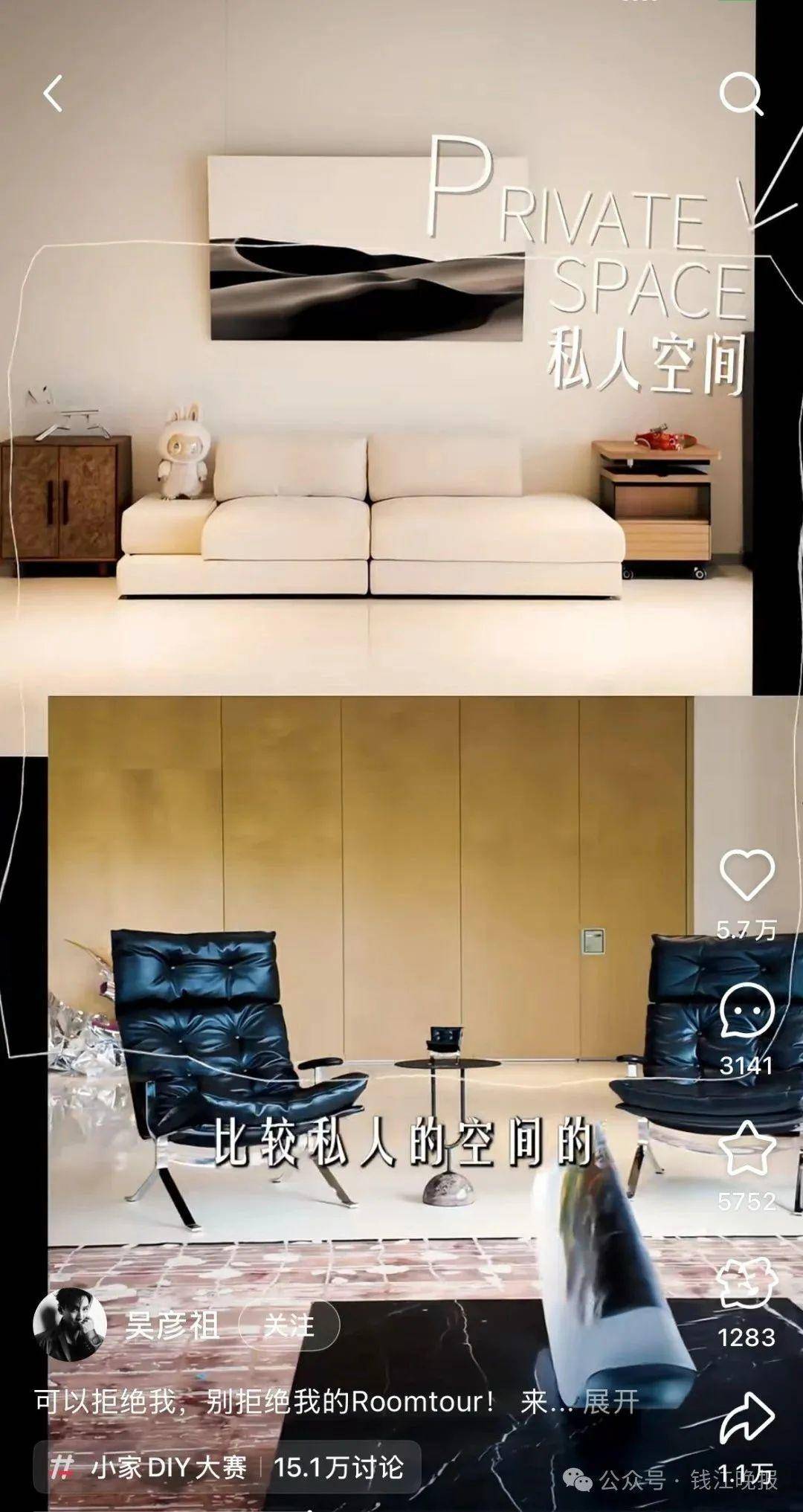Share this video via the arrow icon
This screenshot has height=1512, width=803.
point(746,1417)
